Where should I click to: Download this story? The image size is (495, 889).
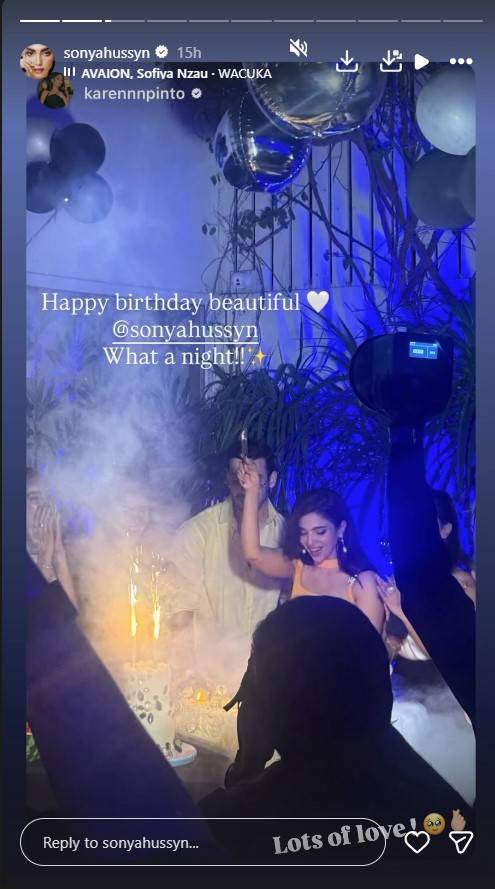(346, 61)
